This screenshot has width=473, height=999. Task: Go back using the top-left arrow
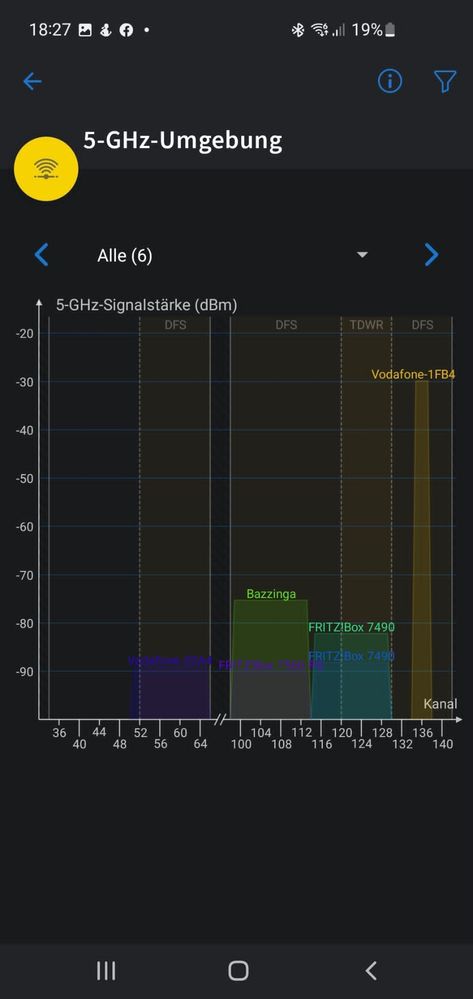click(32, 81)
